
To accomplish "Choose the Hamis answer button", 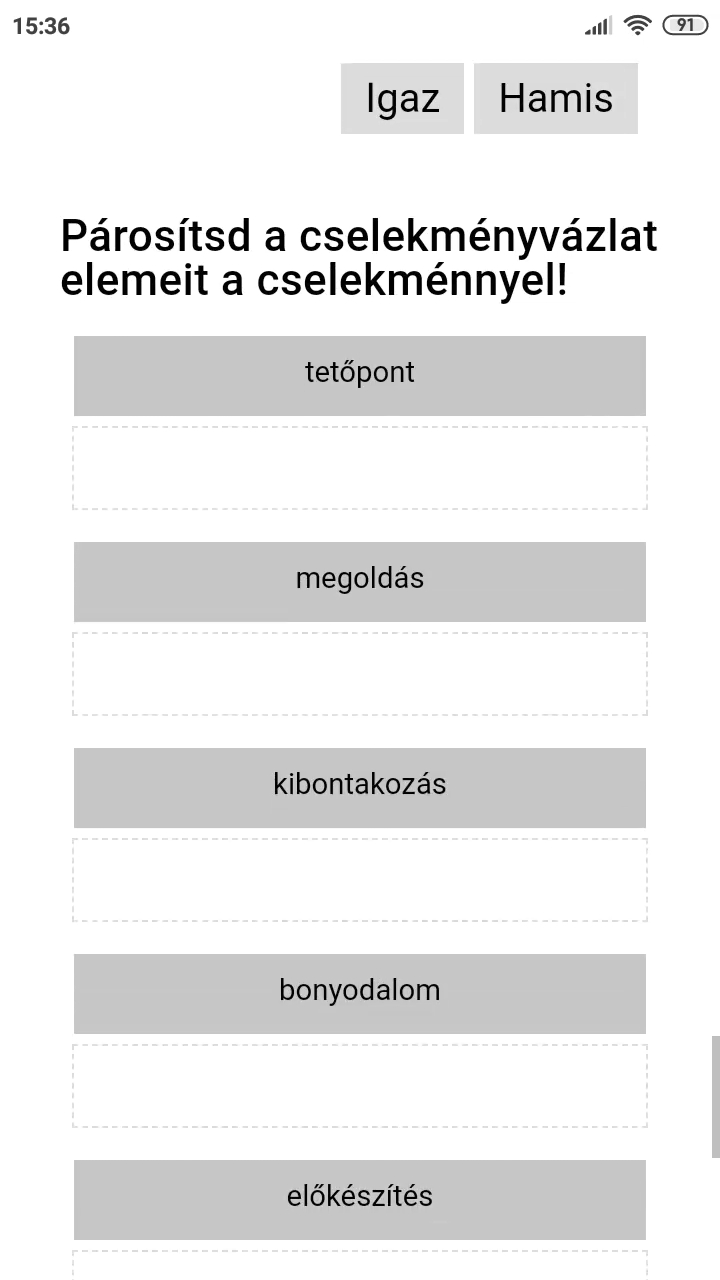I will point(555,98).
